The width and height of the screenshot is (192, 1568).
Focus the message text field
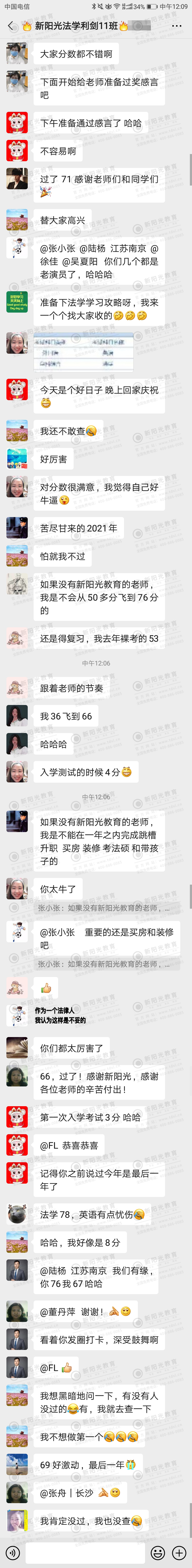pyautogui.click(x=85, y=1552)
